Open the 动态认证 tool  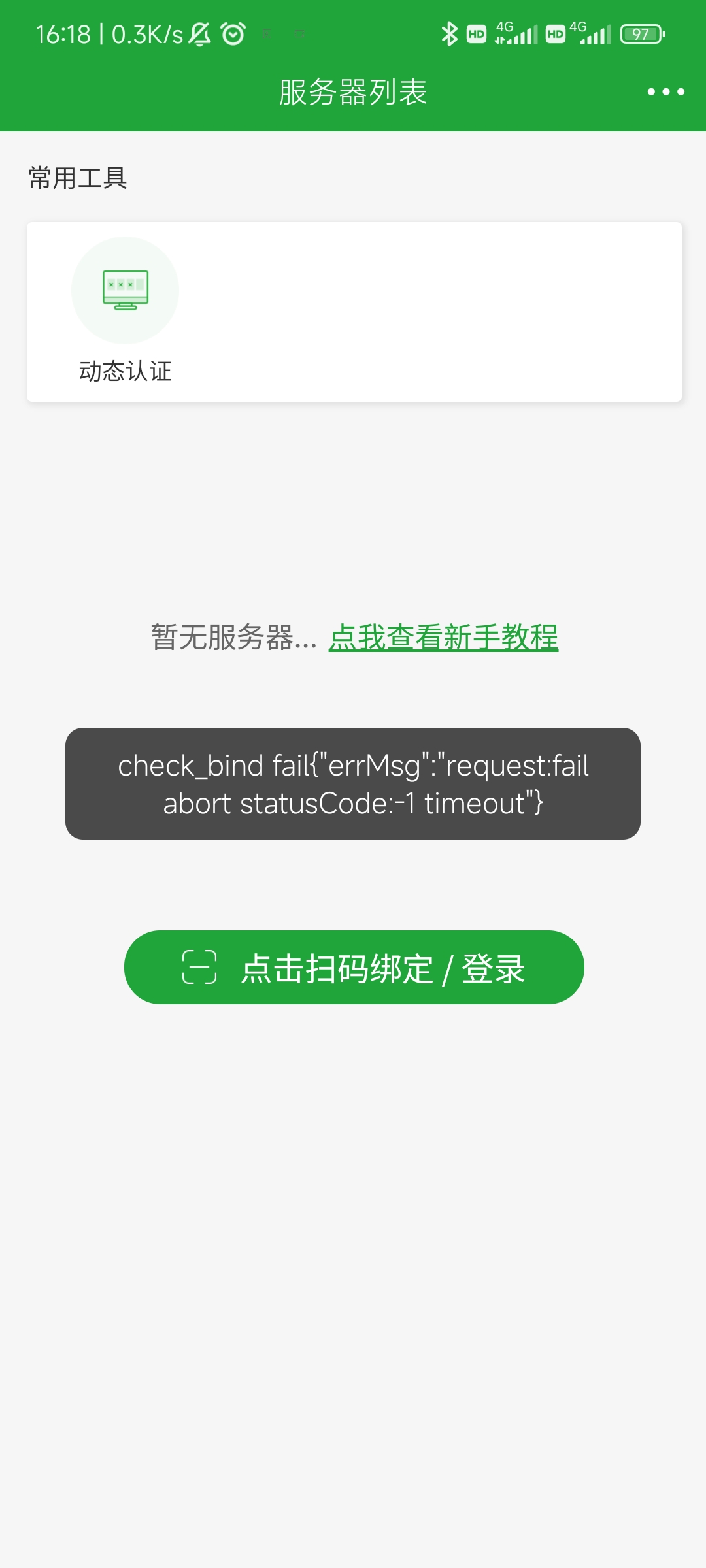pos(125,308)
